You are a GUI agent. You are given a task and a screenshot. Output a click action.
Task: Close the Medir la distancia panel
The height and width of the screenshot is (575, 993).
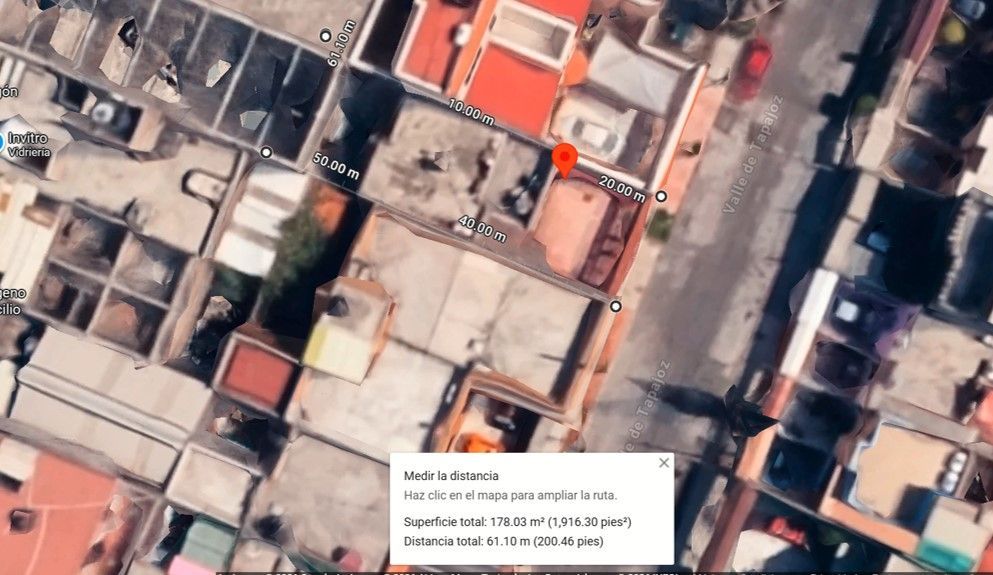pos(664,463)
